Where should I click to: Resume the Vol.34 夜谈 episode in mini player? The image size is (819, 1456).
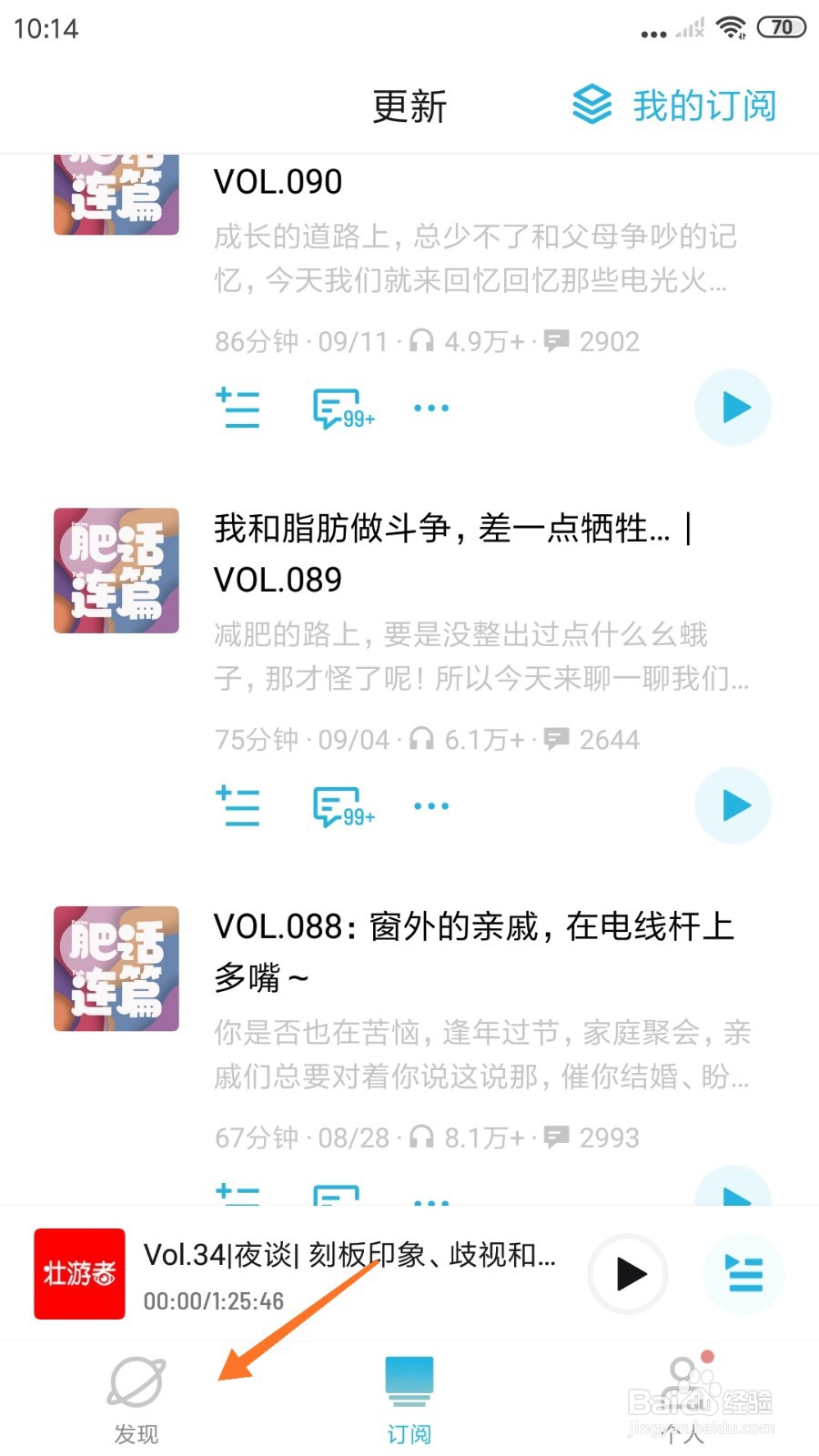[626, 1274]
